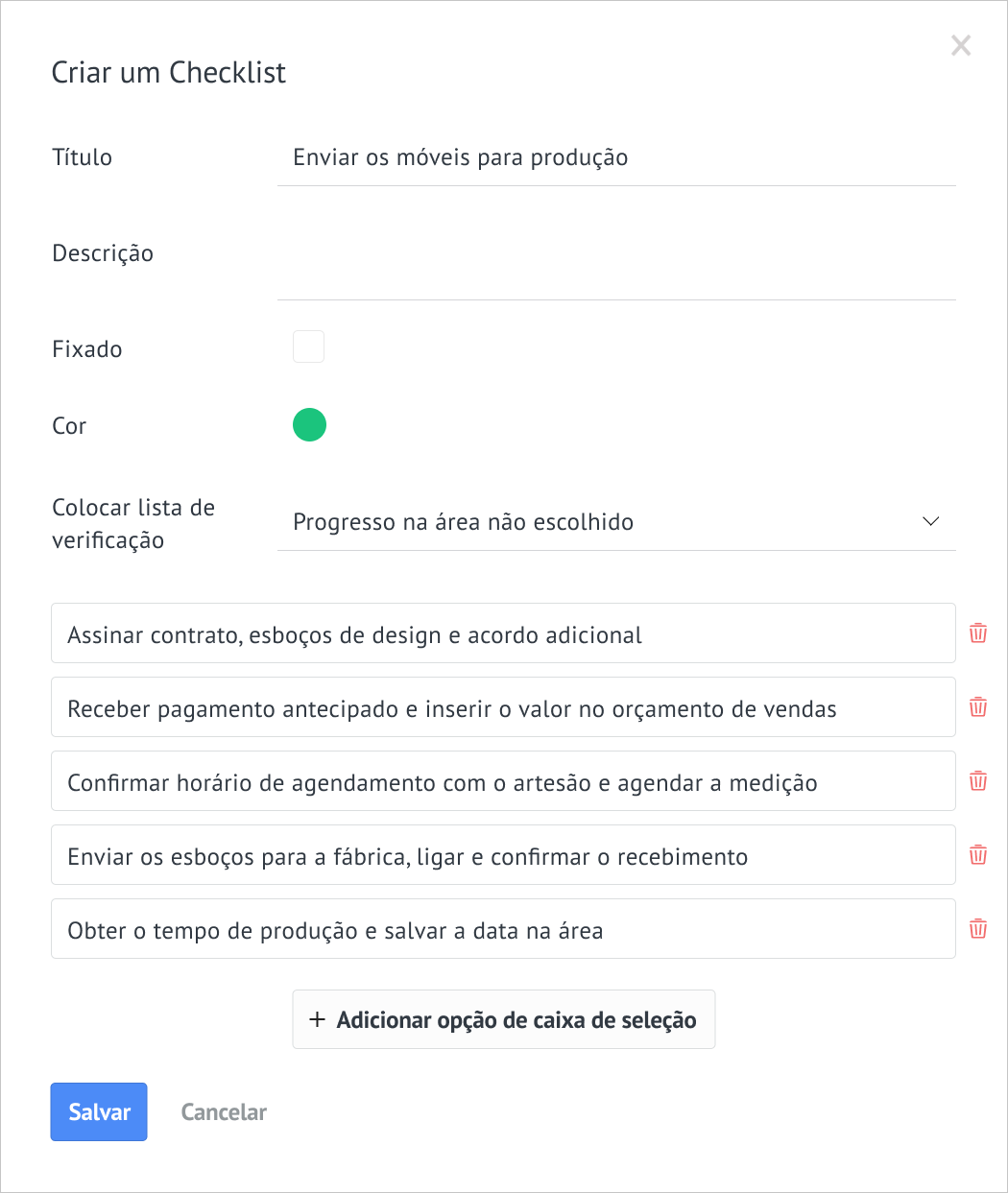Cancel checklist creation
The width and height of the screenshot is (1008, 1193).
click(x=224, y=1111)
